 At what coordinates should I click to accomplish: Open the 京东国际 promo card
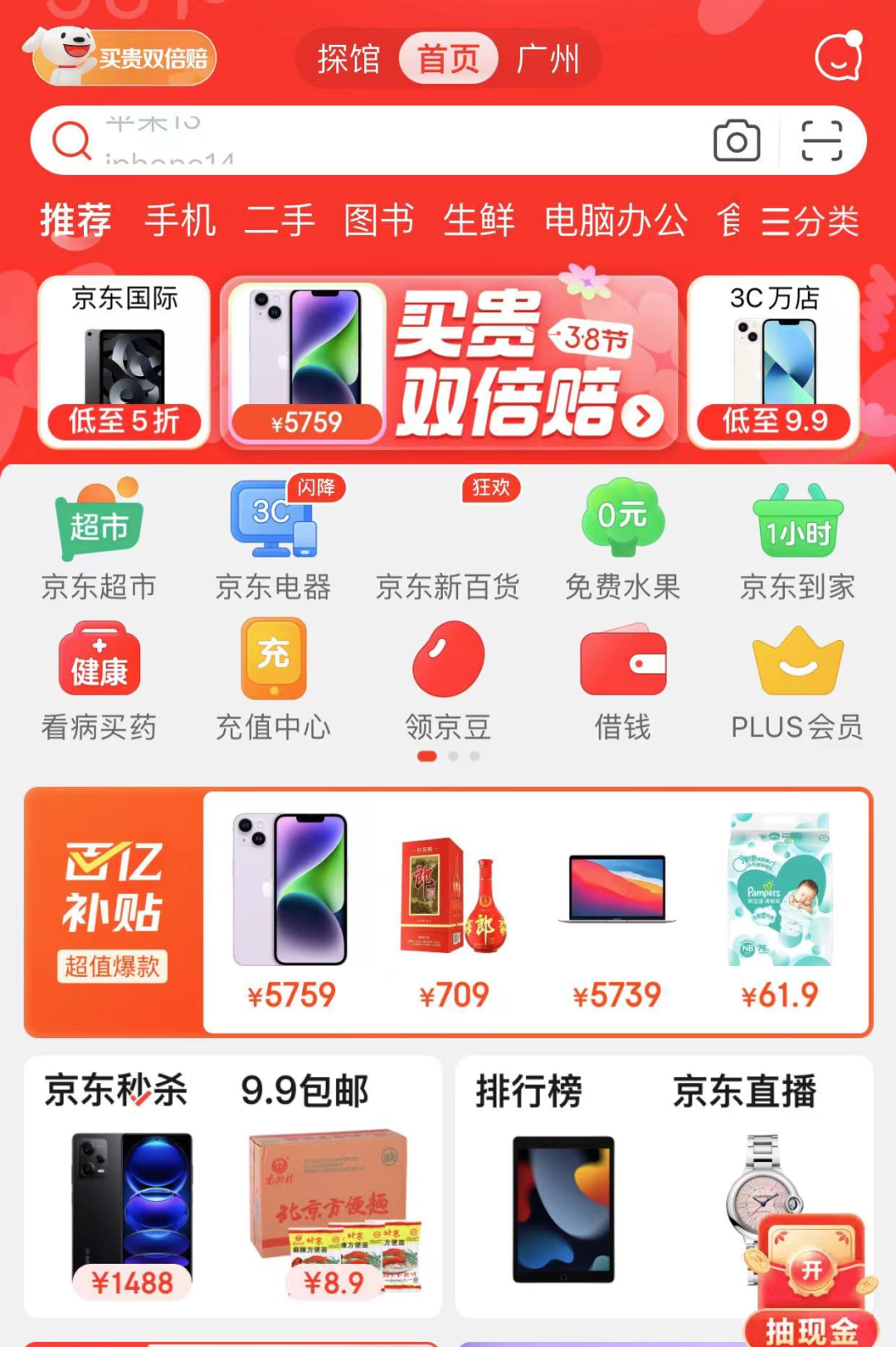124,363
